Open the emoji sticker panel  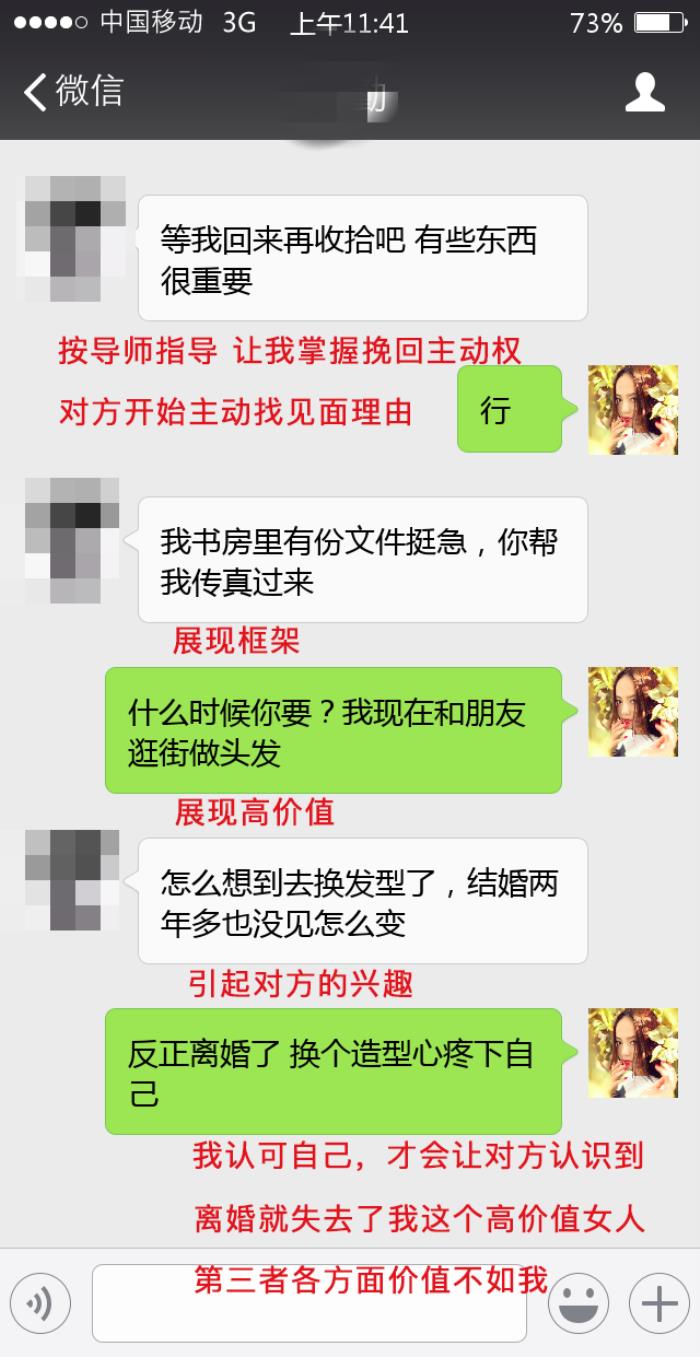(x=579, y=1303)
